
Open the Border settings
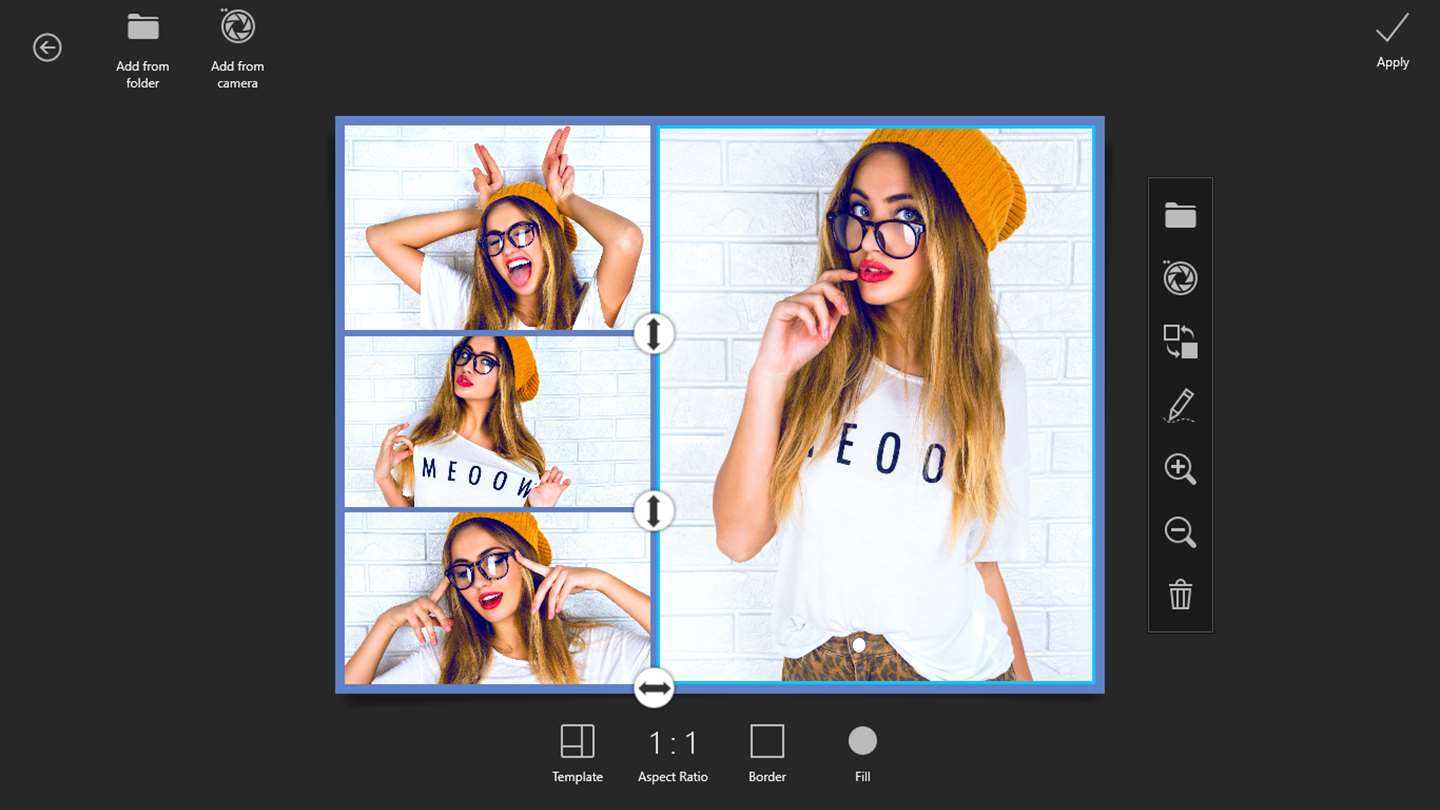tap(767, 752)
